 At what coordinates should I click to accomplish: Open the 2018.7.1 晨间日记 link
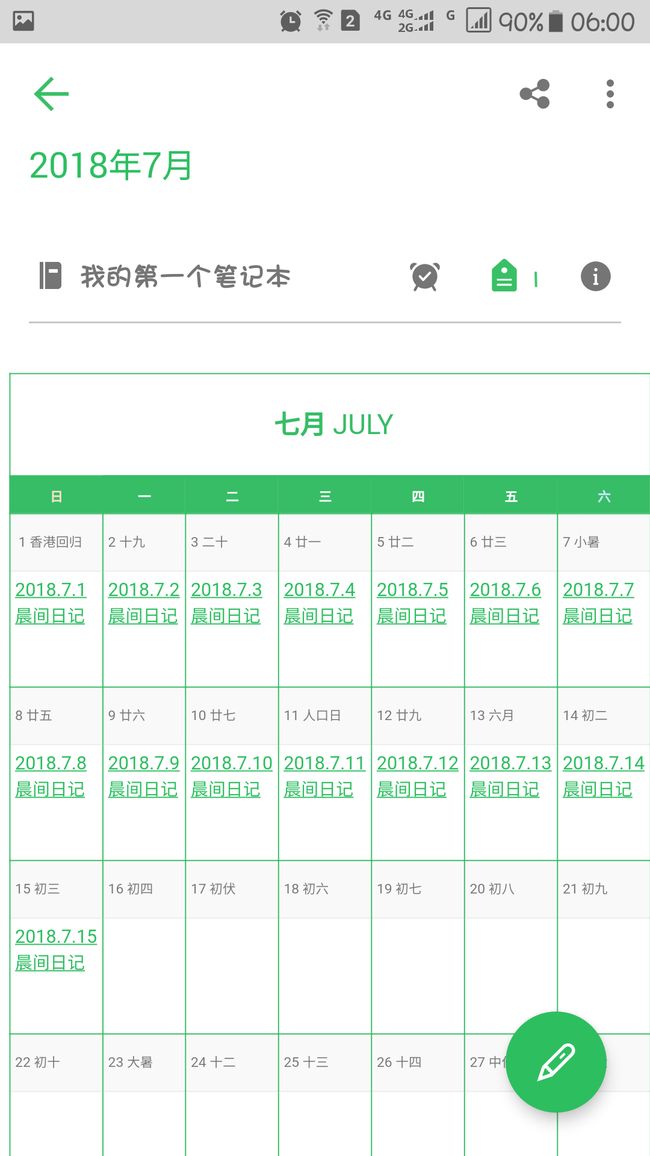(x=50, y=602)
